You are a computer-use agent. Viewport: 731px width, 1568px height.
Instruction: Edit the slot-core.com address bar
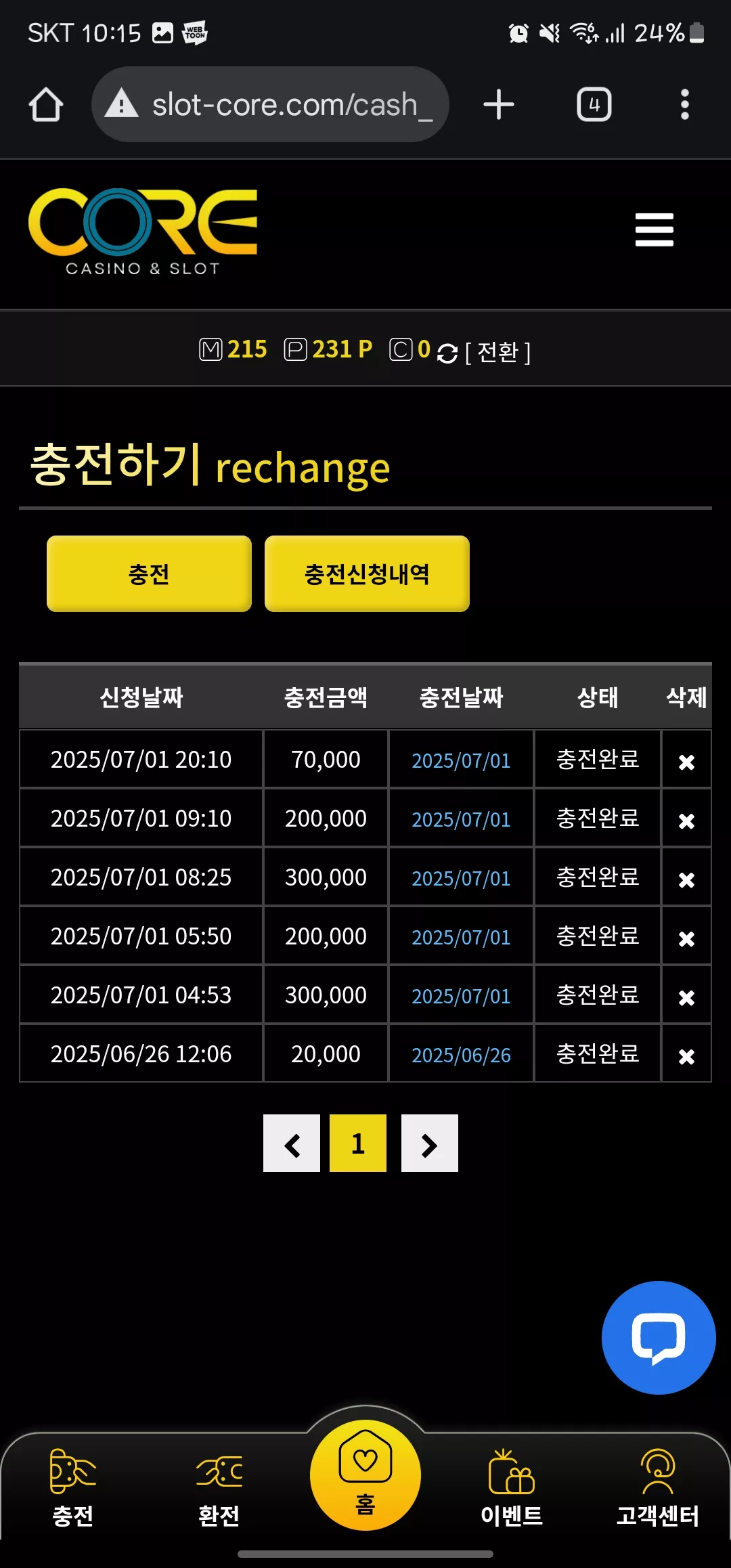click(x=271, y=105)
